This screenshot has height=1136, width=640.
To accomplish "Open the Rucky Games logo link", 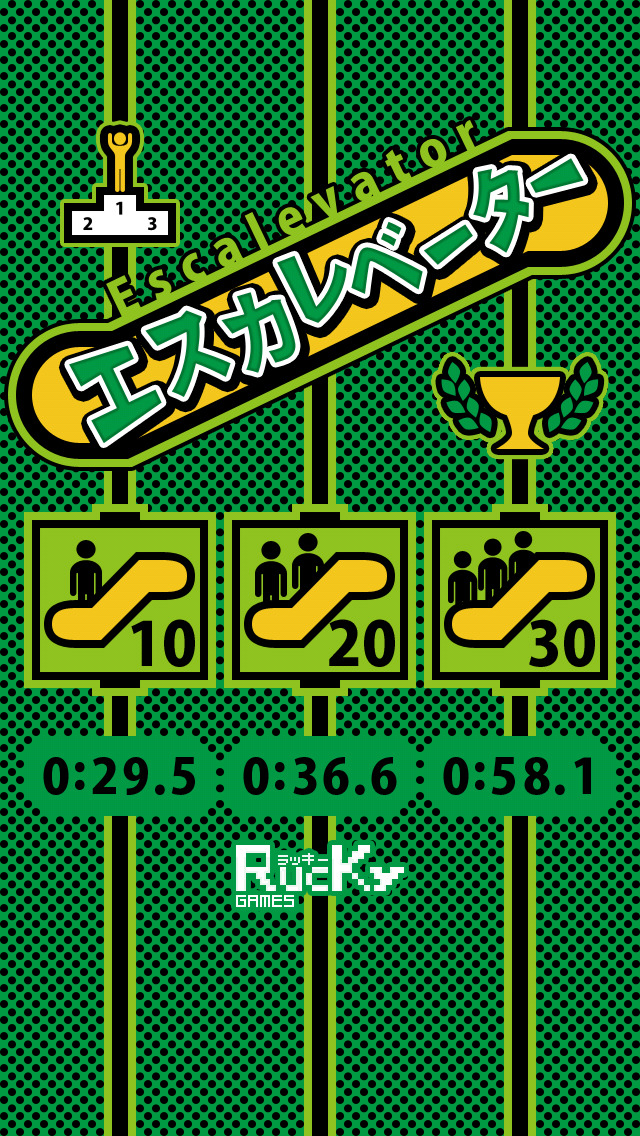I will tap(318, 875).
